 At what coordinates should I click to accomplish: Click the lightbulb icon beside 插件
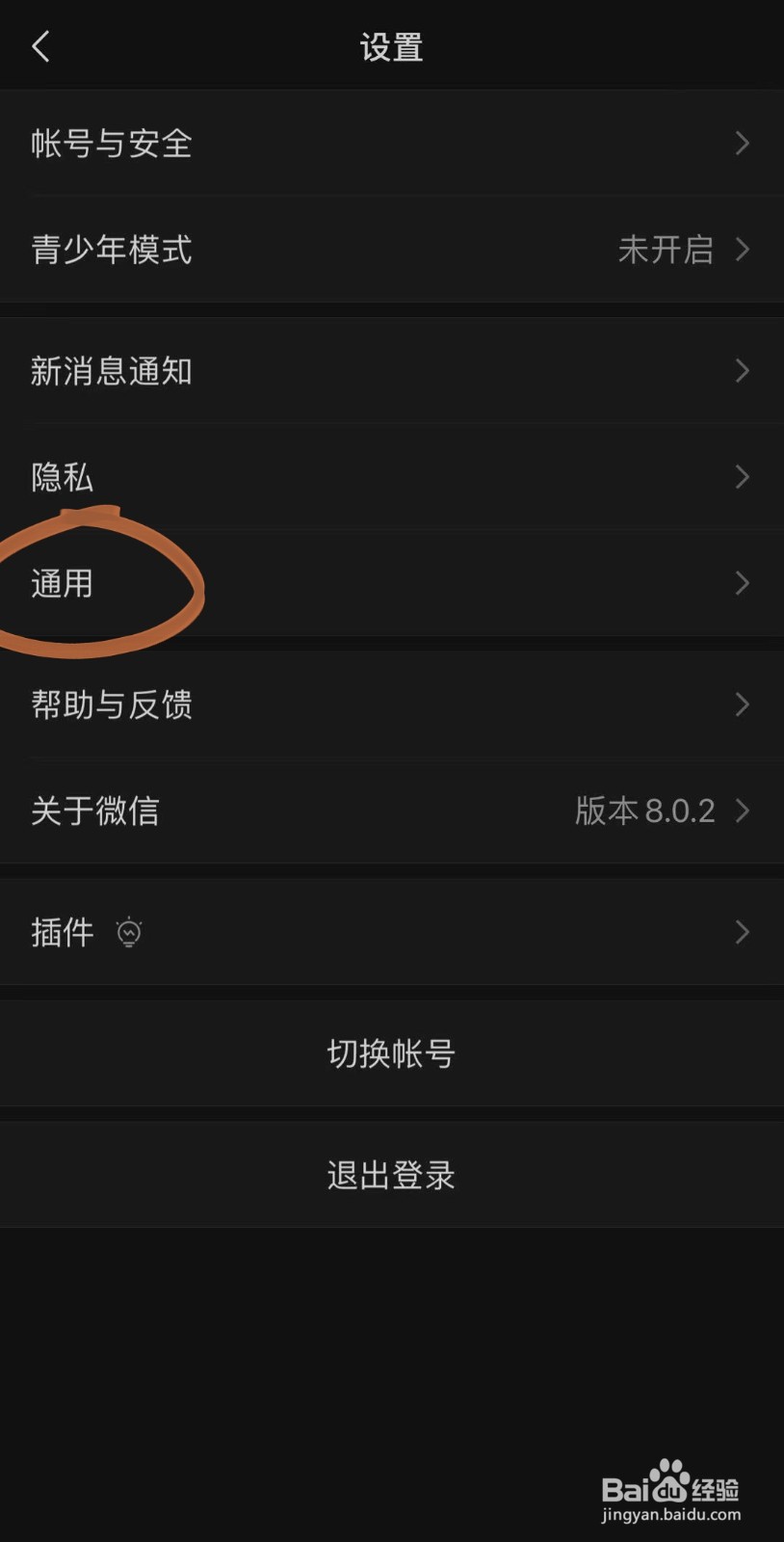coord(129,932)
